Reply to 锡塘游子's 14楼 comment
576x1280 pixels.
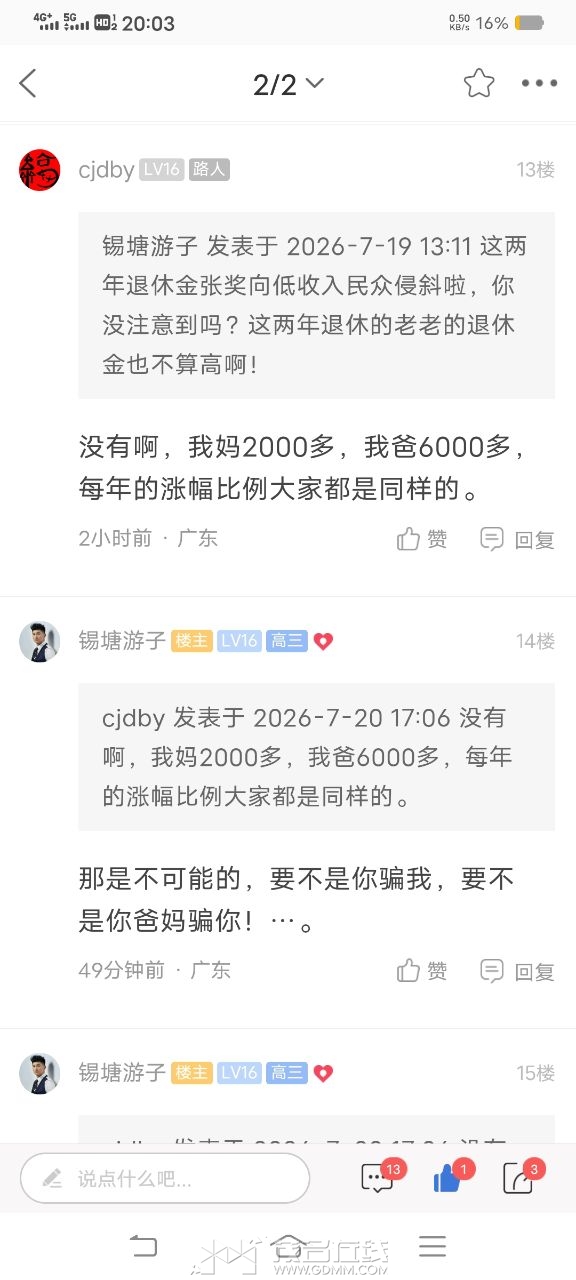(x=517, y=970)
